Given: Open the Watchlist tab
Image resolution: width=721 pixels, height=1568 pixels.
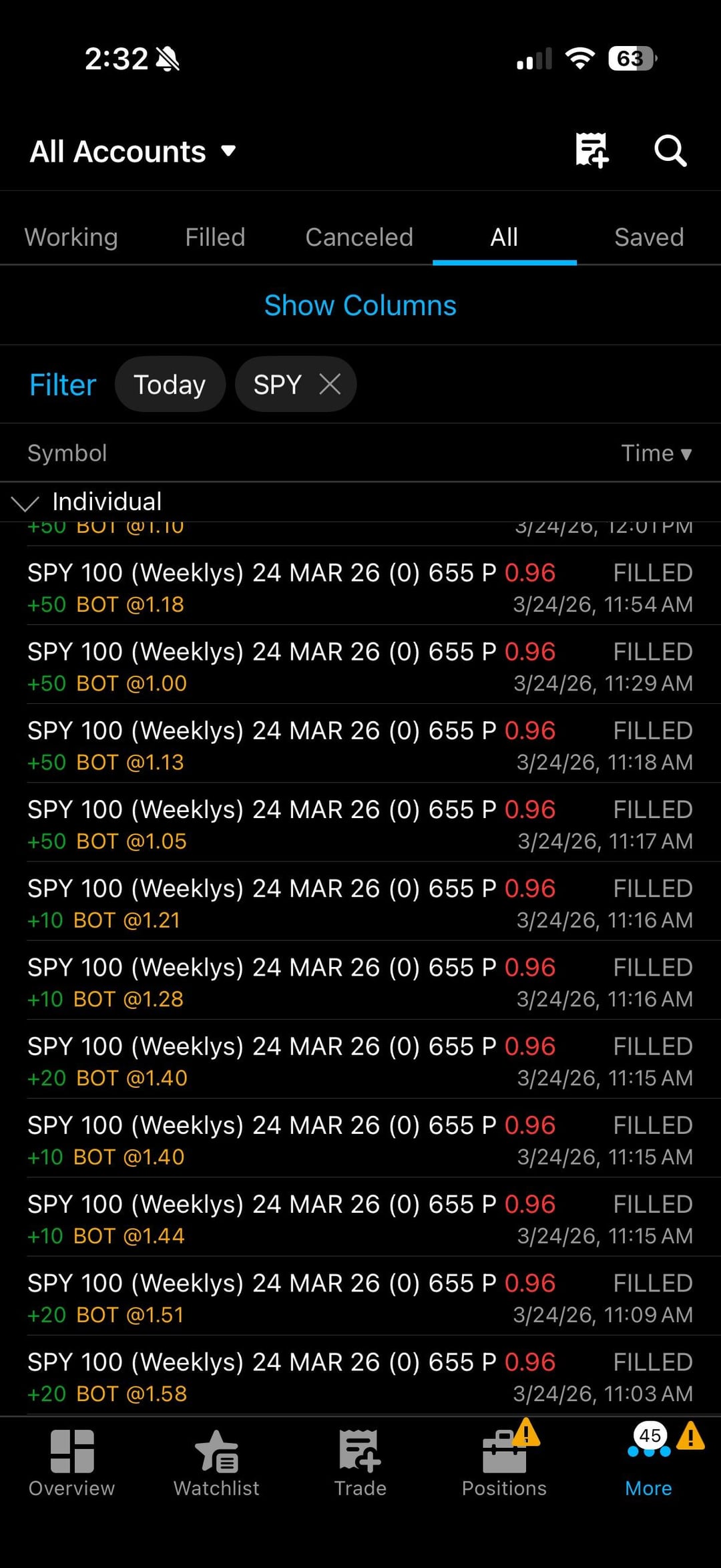Looking at the screenshot, I should pyautogui.click(x=216, y=1462).
